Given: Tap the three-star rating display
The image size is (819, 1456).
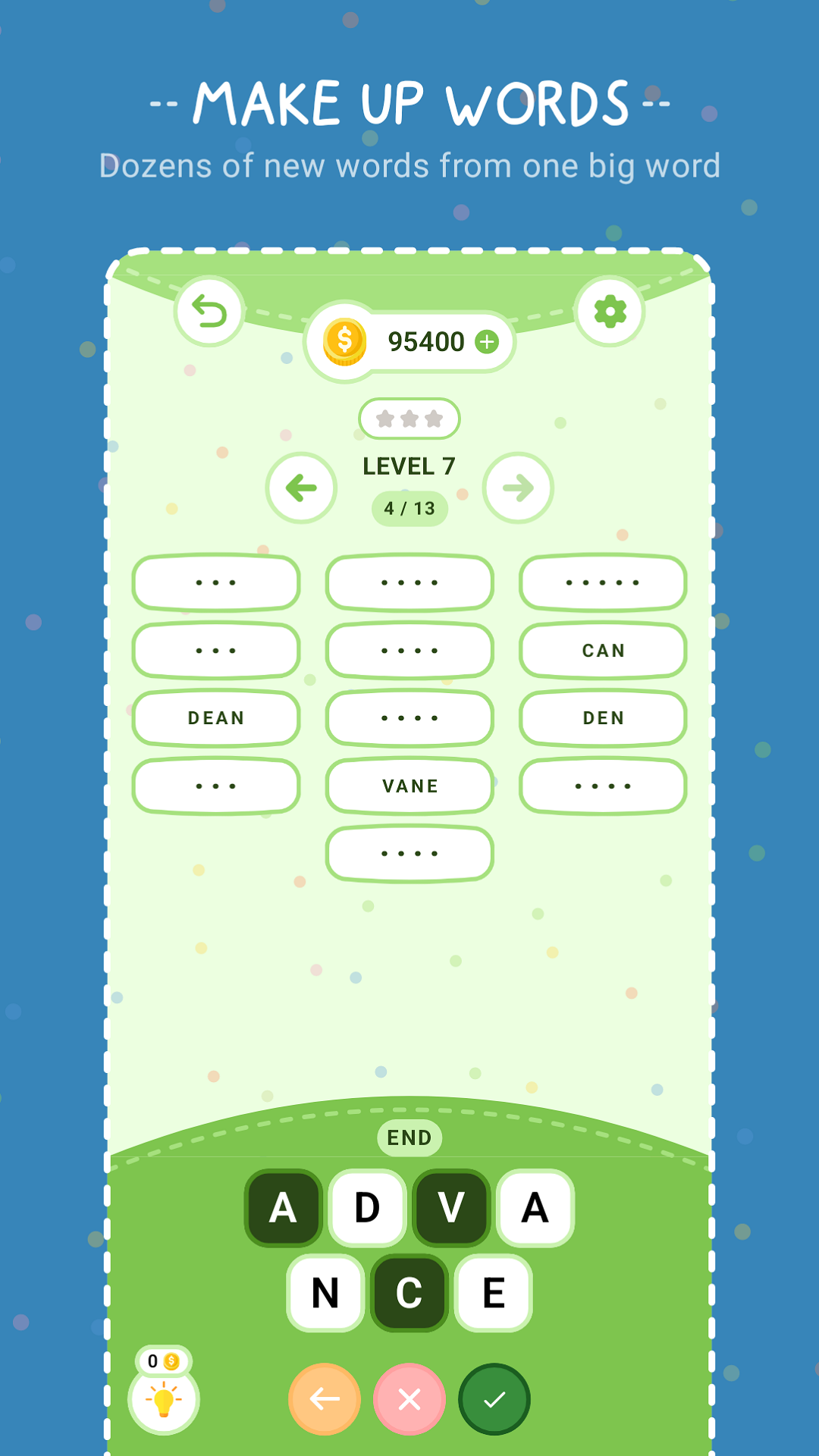Looking at the screenshot, I should point(409,419).
